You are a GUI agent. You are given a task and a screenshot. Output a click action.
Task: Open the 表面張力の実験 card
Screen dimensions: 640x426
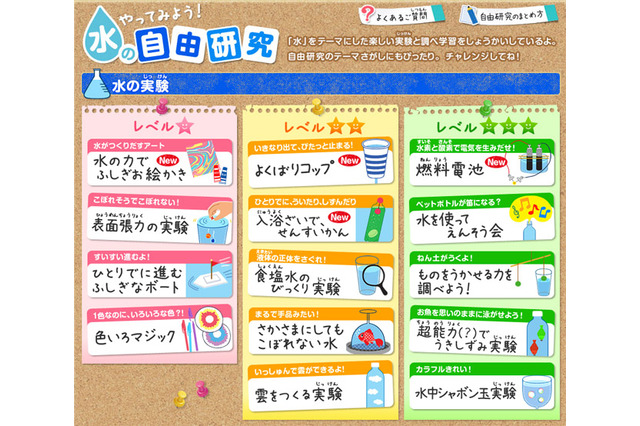coord(155,222)
